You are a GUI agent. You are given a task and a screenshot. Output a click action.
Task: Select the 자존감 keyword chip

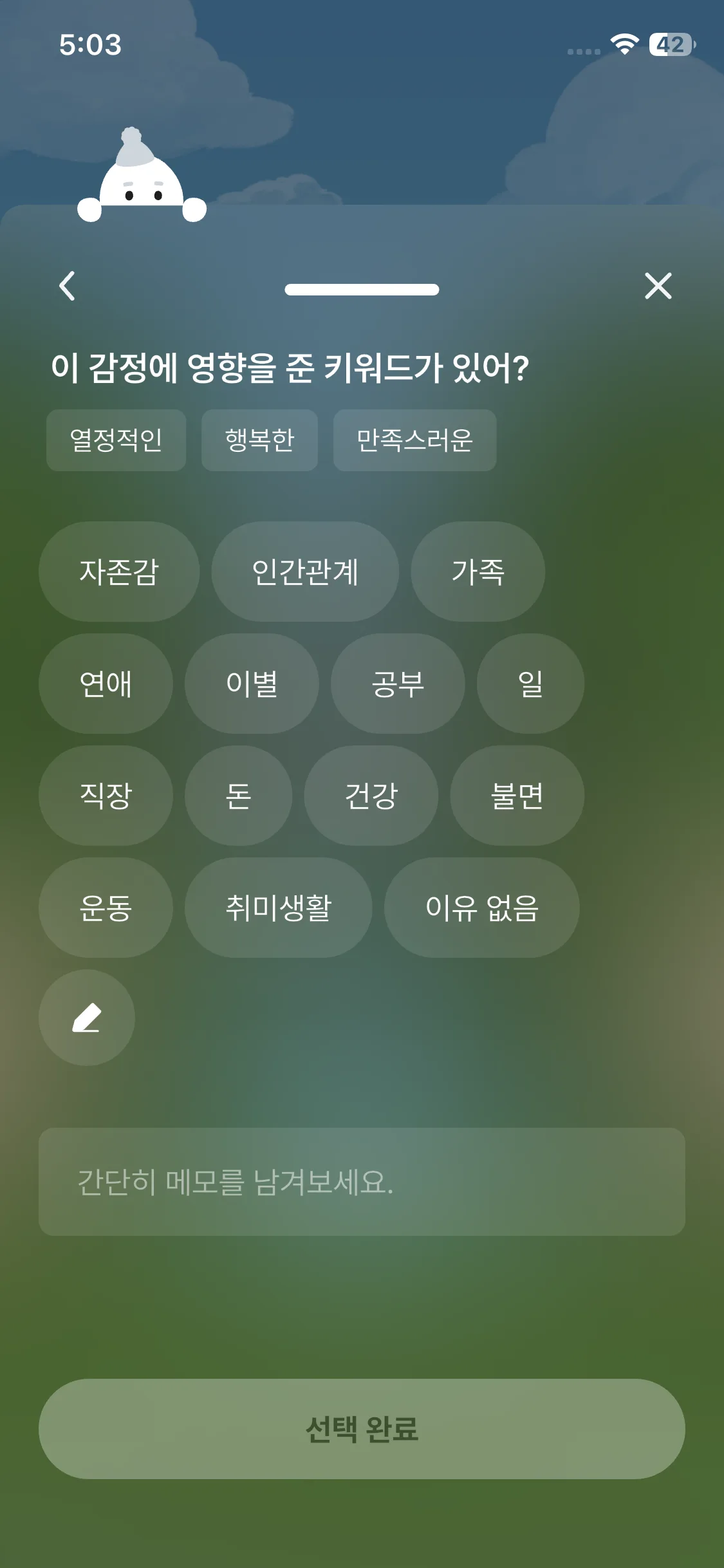tap(119, 572)
